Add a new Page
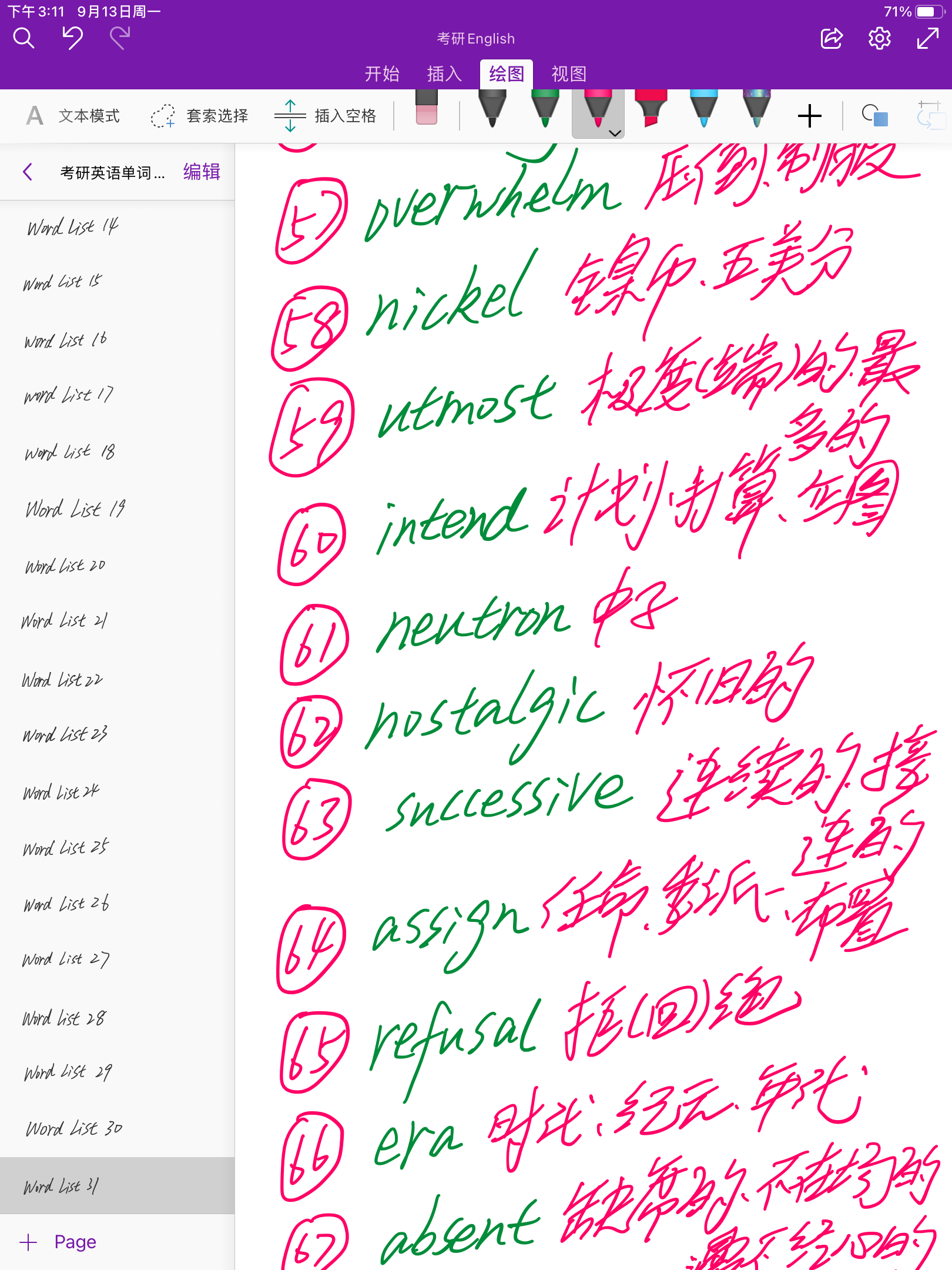Image resolution: width=952 pixels, height=1270 pixels. click(58, 1242)
